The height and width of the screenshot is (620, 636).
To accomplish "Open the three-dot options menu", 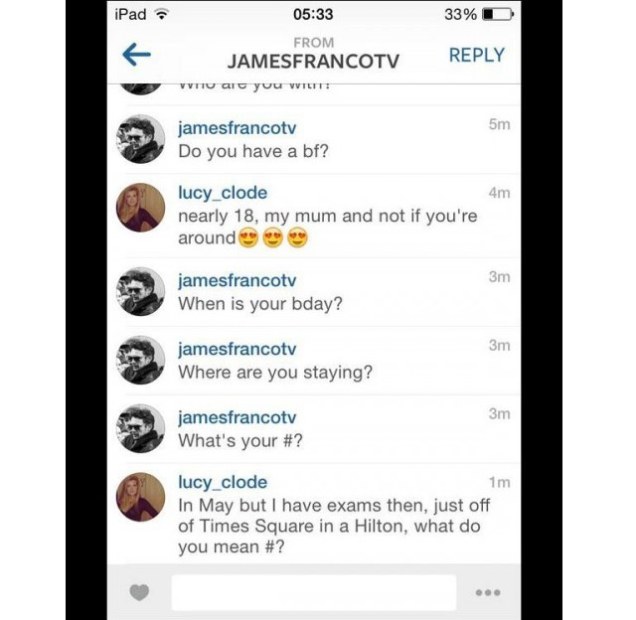I will click(487, 593).
